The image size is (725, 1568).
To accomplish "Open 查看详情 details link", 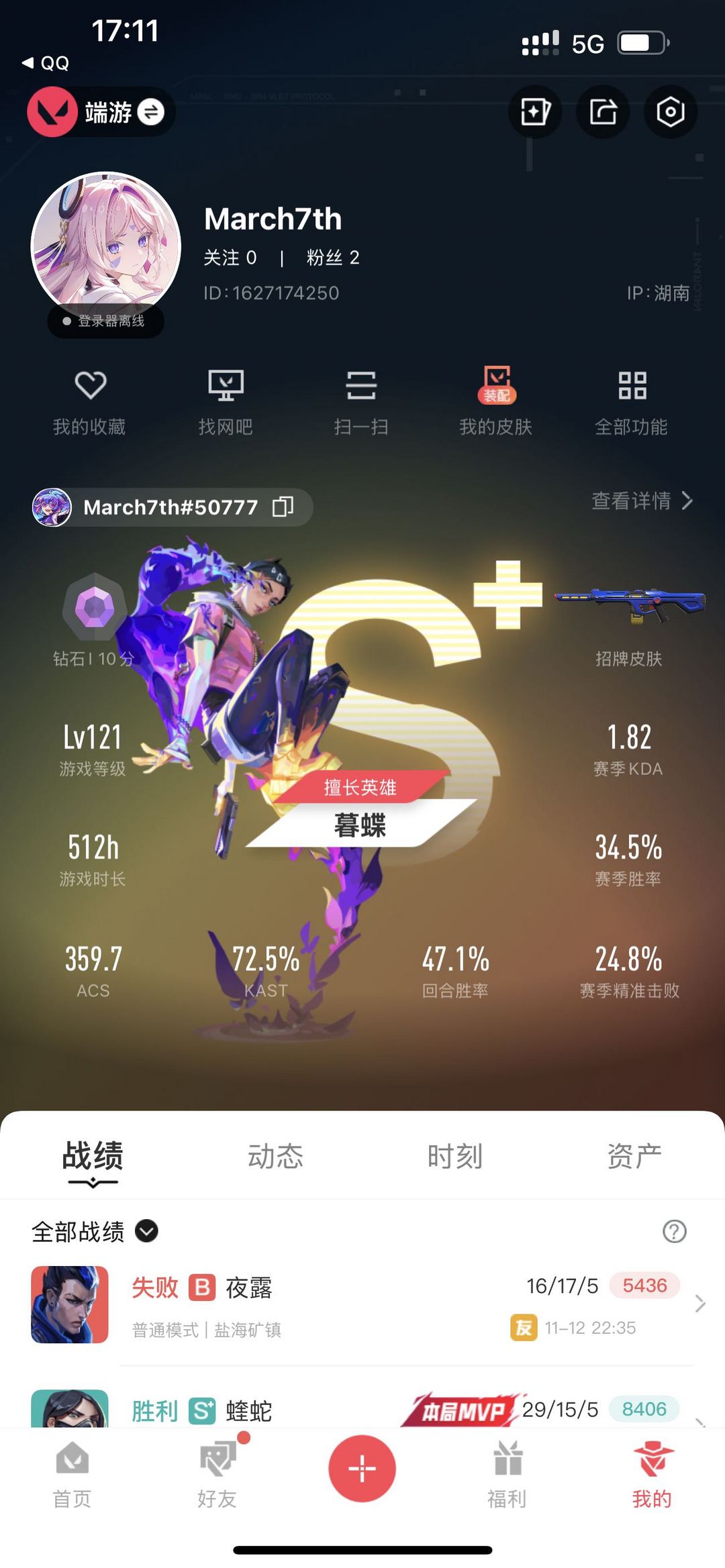I will (641, 501).
